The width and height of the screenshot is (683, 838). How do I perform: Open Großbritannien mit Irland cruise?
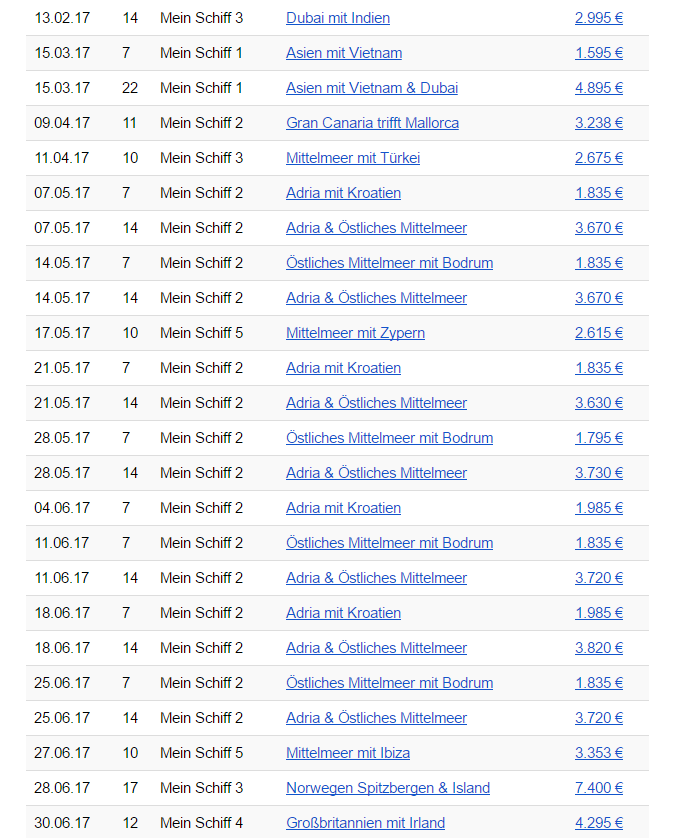click(x=365, y=823)
